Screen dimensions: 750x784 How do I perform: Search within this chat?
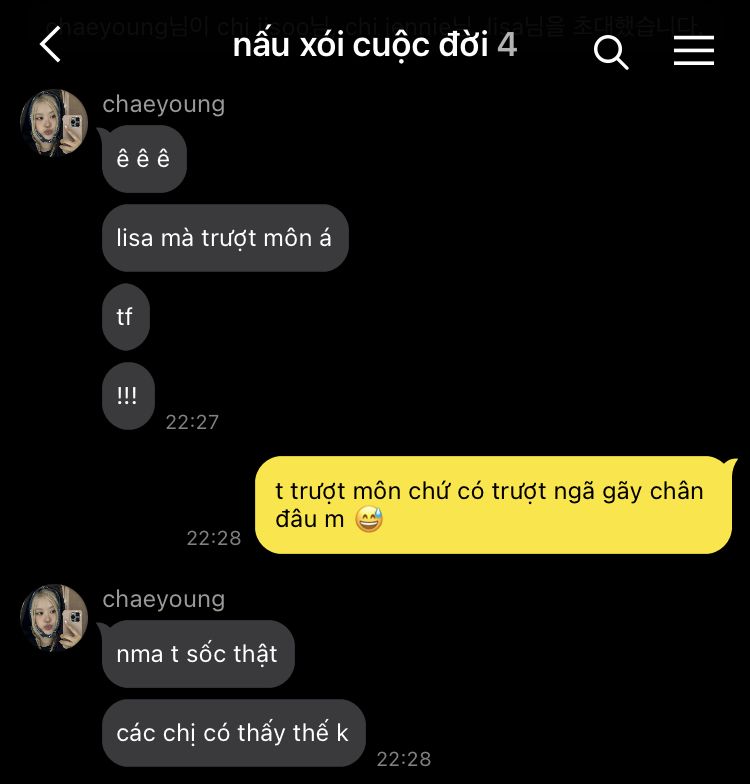[x=611, y=50]
